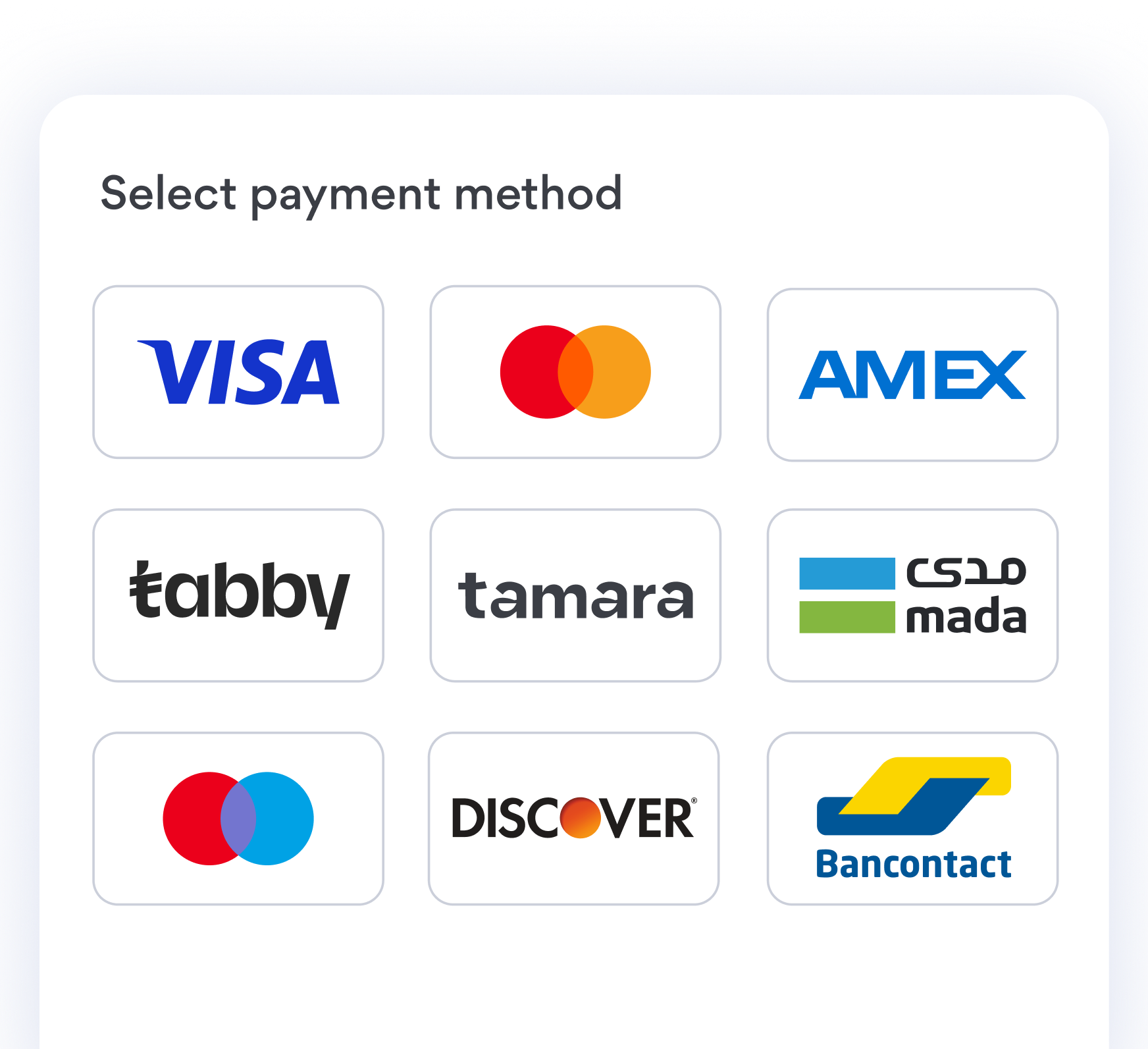Select the mada card option

912,595
